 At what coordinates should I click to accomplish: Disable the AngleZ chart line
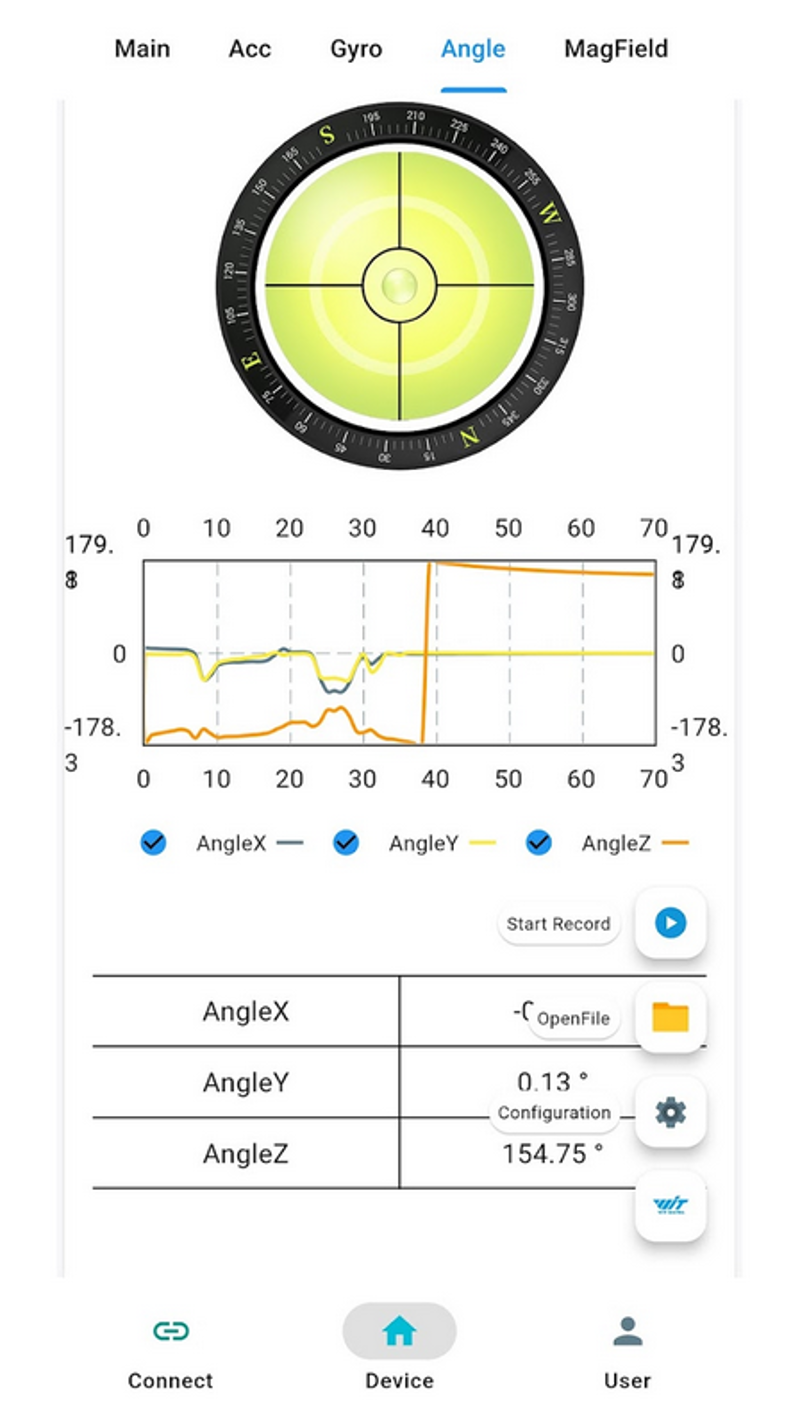539,843
